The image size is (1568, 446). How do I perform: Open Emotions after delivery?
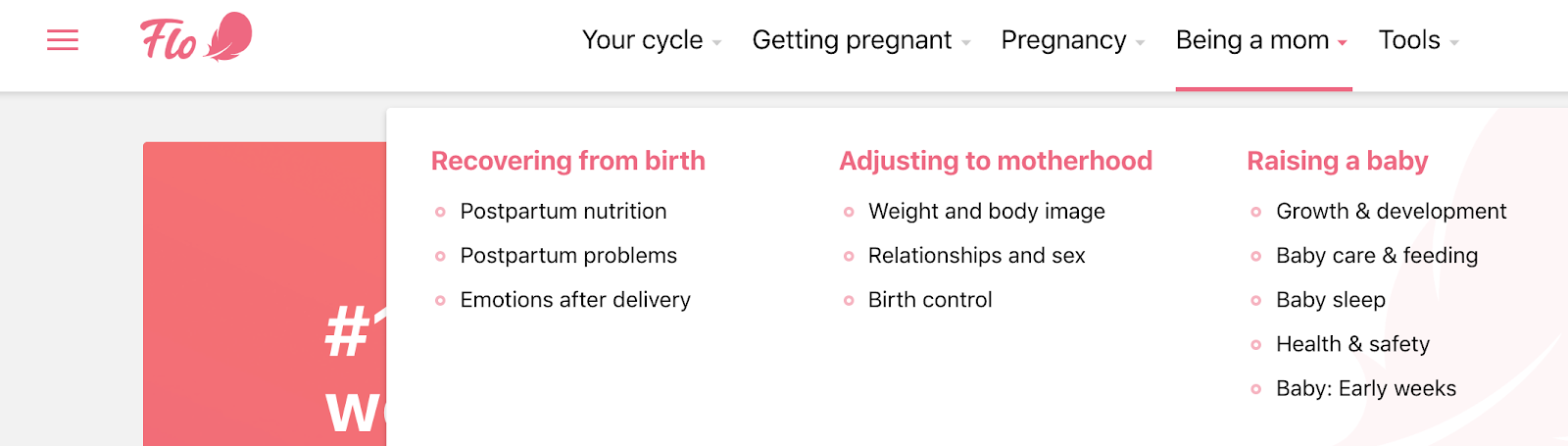tap(575, 300)
